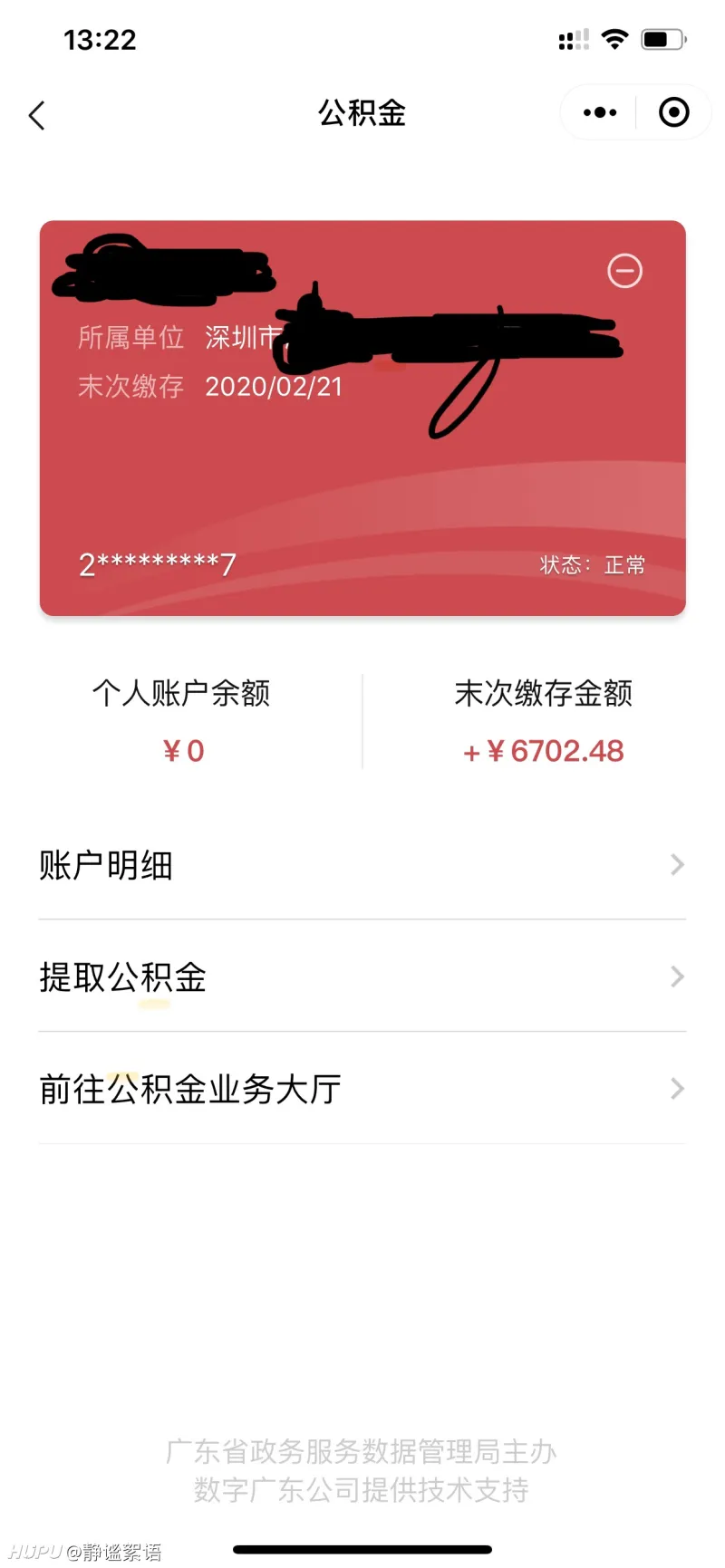
Task: Open the mini-program more options (…) menu
Action: click(x=598, y=112)
